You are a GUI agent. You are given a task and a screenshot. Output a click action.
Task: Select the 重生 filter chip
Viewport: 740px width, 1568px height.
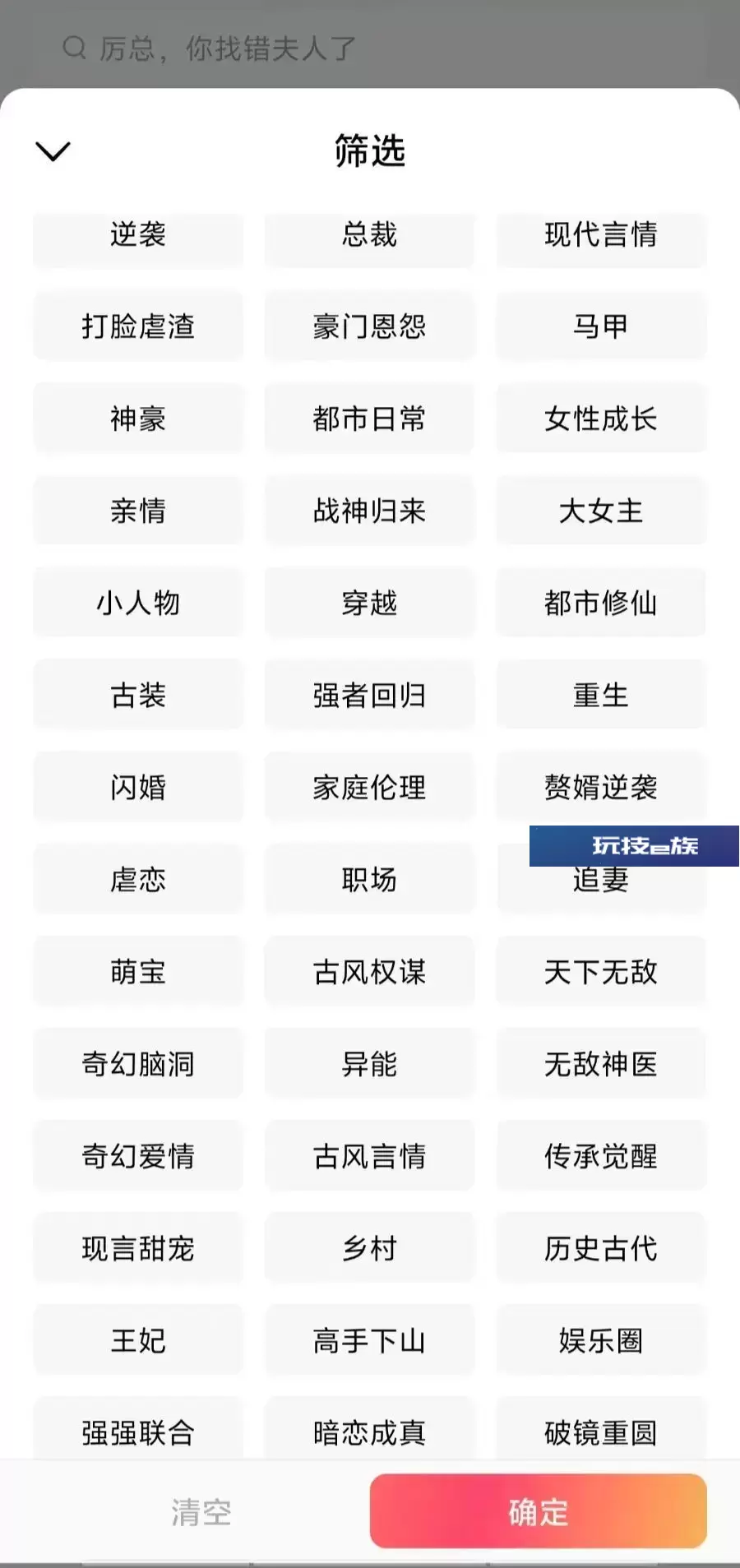pos(601,695)
